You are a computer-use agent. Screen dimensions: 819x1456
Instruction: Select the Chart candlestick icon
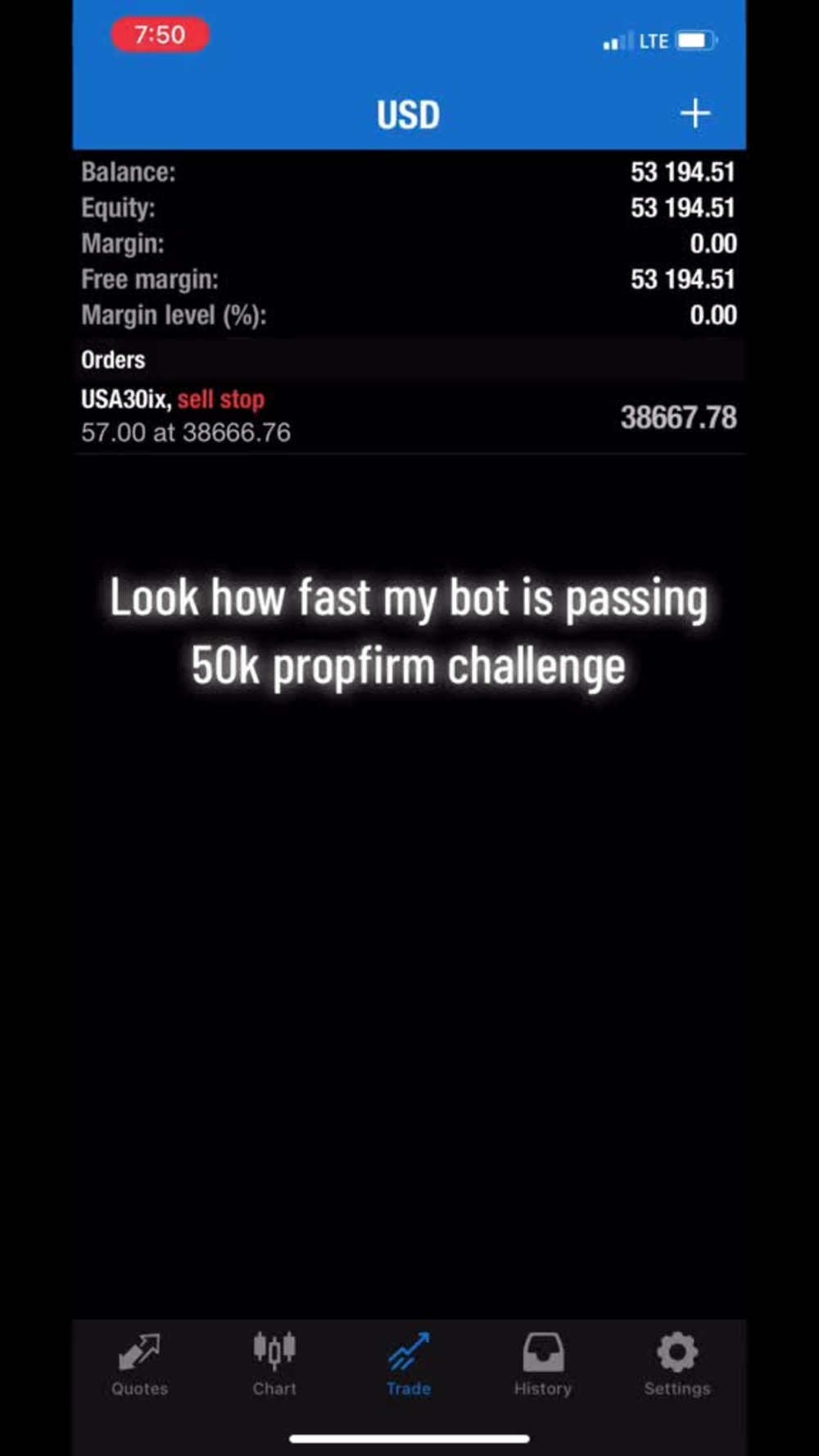point(274,1351)
